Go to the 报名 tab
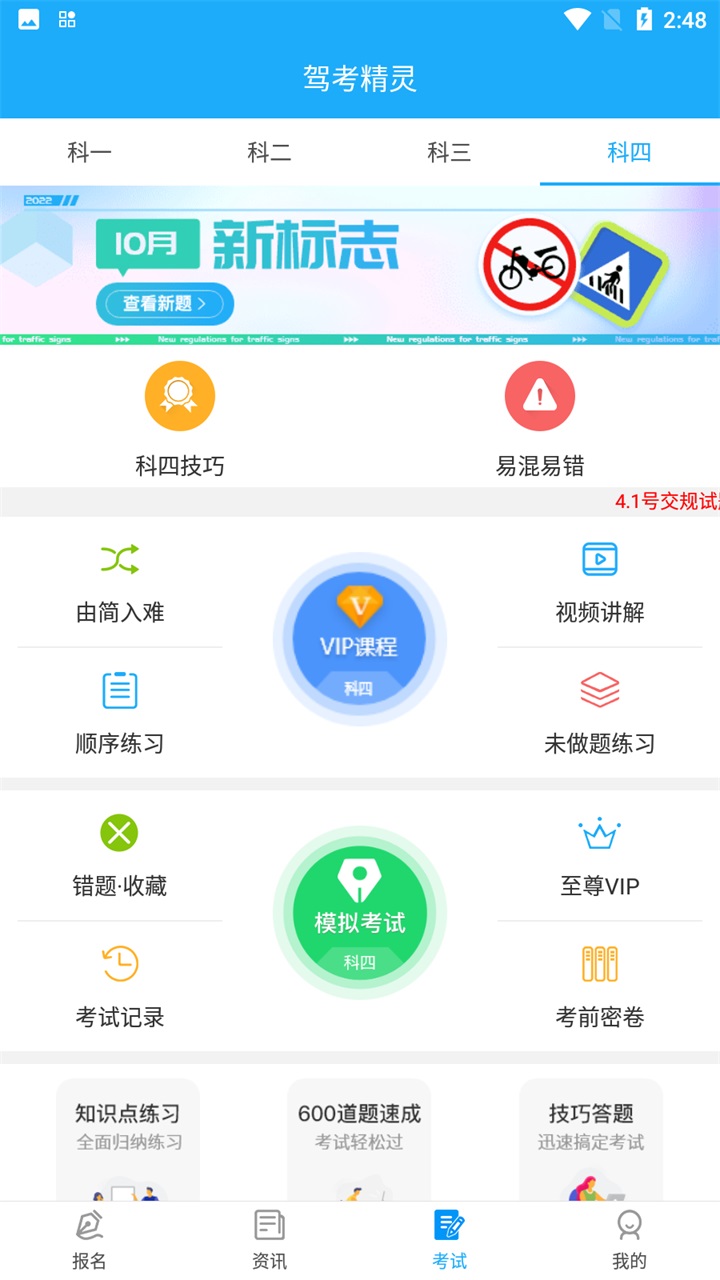The height and width of the screenshot is (1280, 720). (x=90, y=1240)
